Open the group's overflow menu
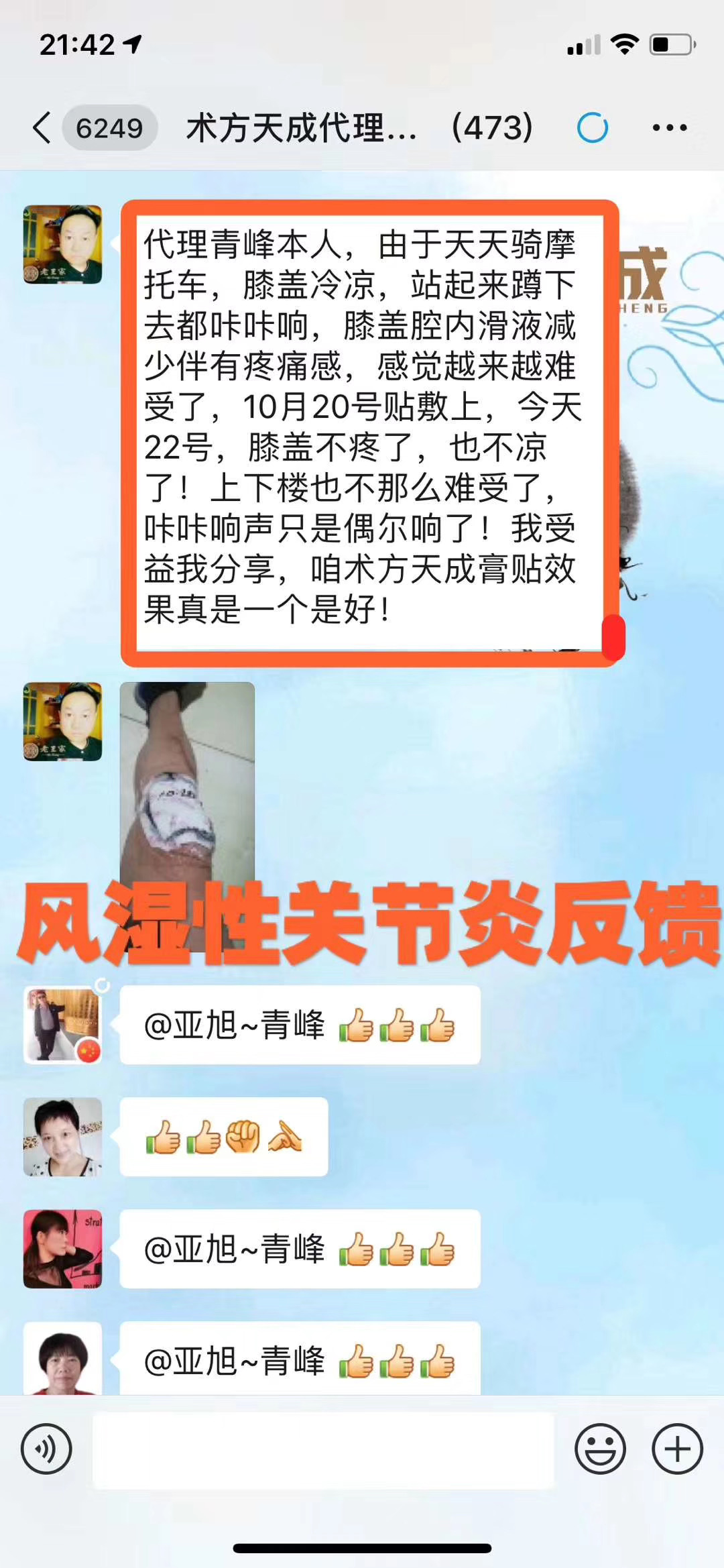 pyautogui.click(x=669, y=127)
